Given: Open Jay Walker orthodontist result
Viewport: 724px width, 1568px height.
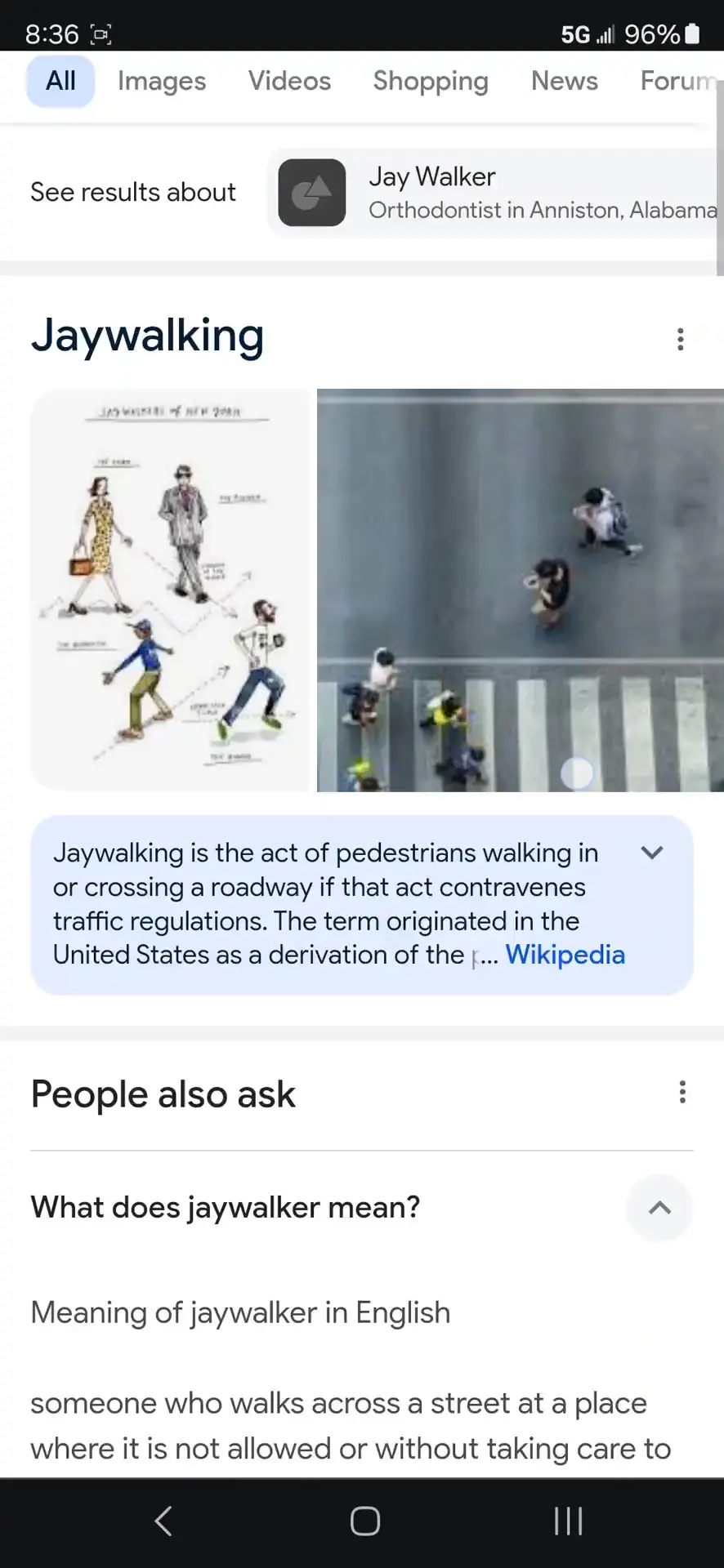Looking at the screenshot, I should pyautogui.click(x=498, y=193).
